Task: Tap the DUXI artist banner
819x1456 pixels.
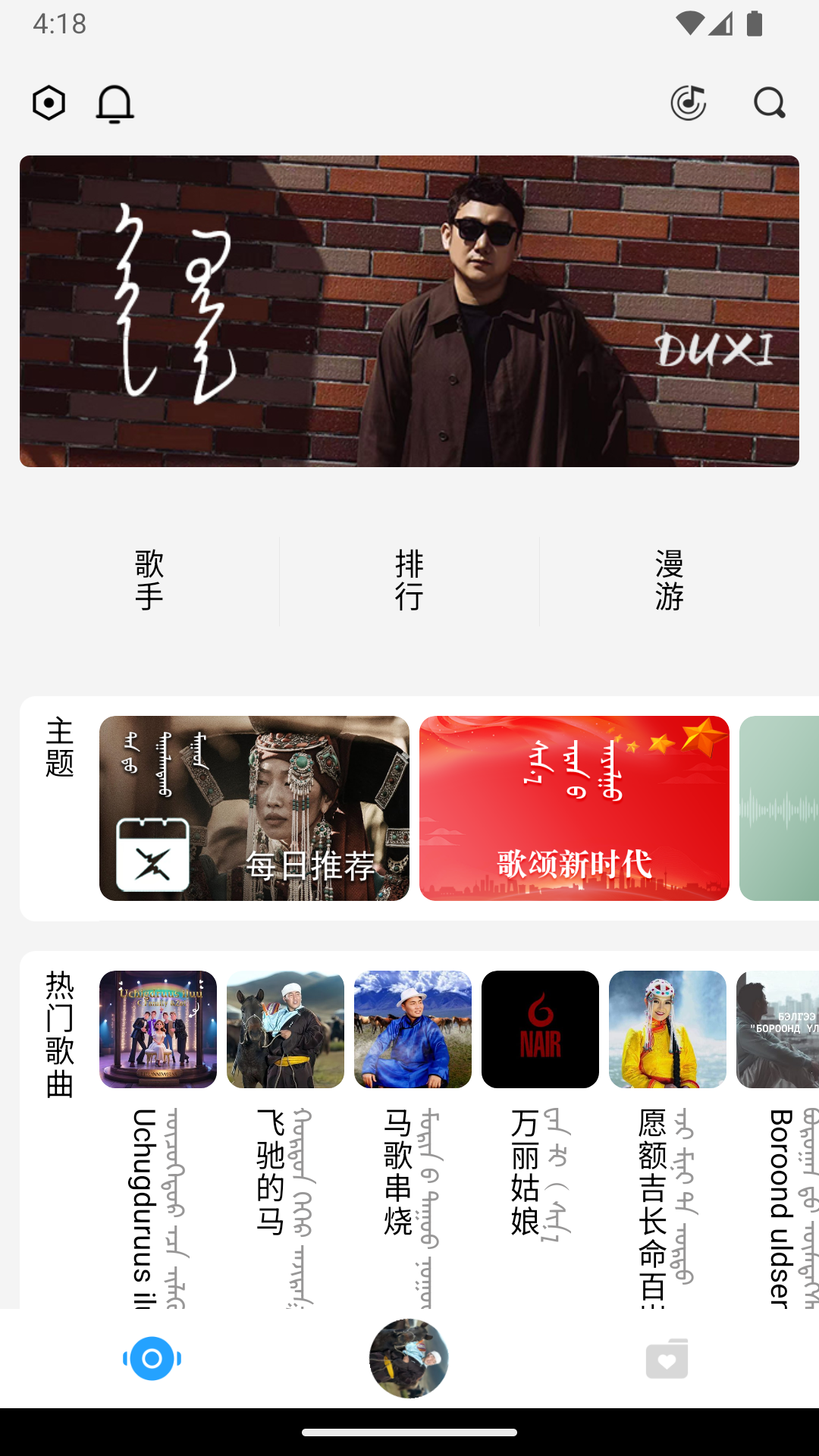Action: (409, 311)
